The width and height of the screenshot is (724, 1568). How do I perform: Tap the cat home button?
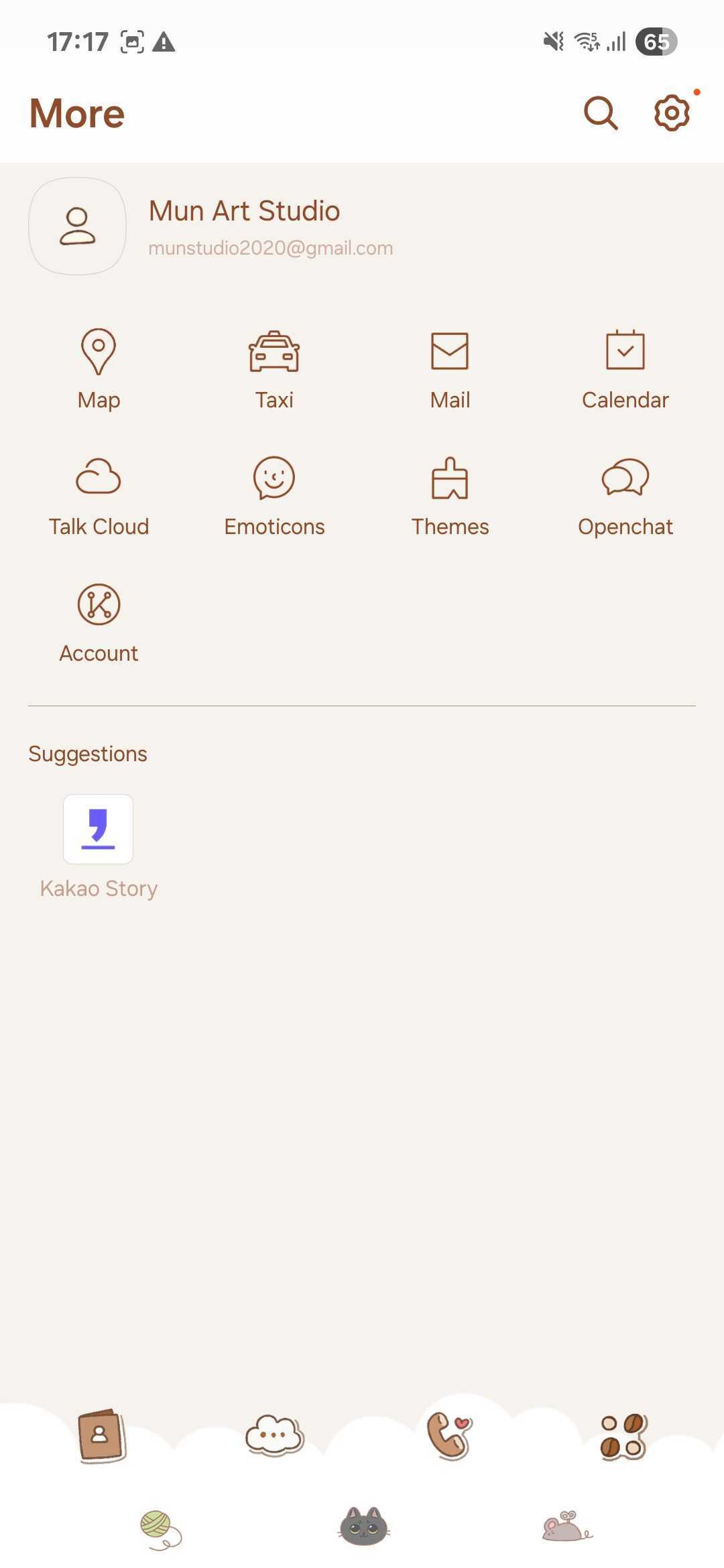363,1526
